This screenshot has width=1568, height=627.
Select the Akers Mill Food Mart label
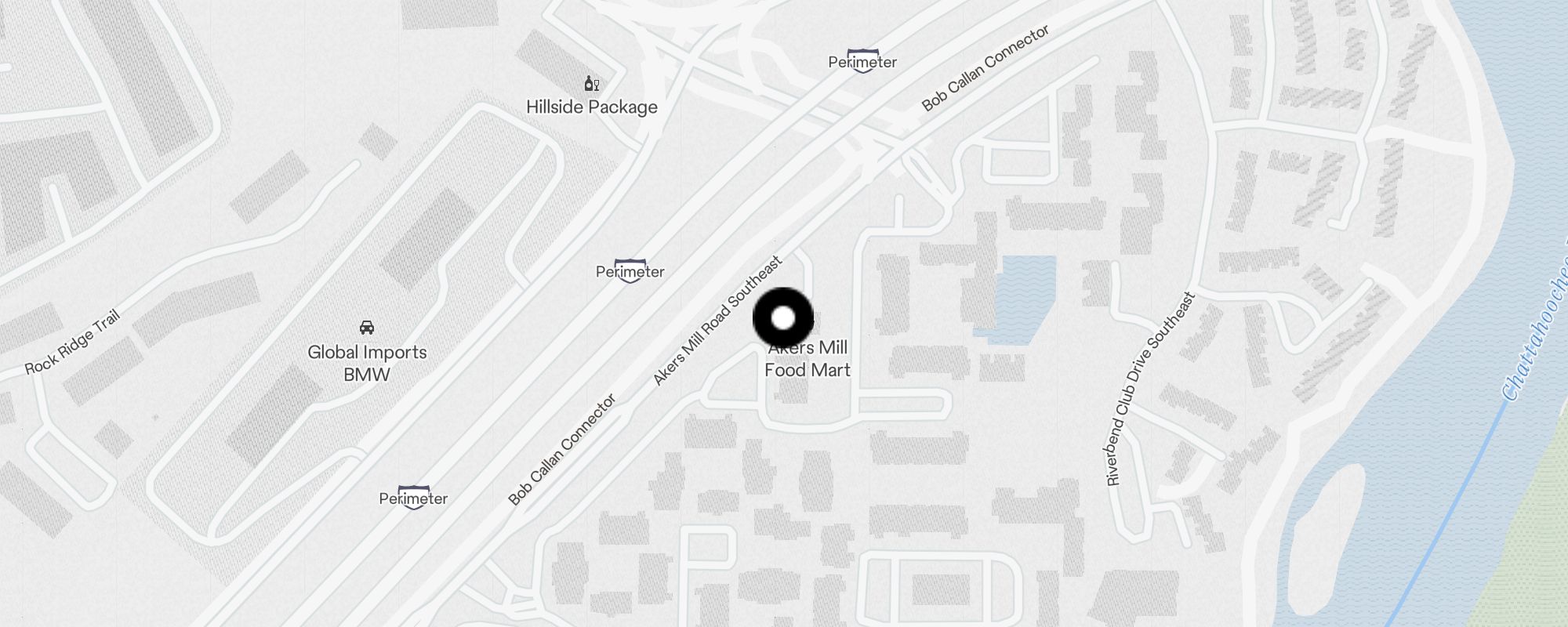(x=808, y=360)
